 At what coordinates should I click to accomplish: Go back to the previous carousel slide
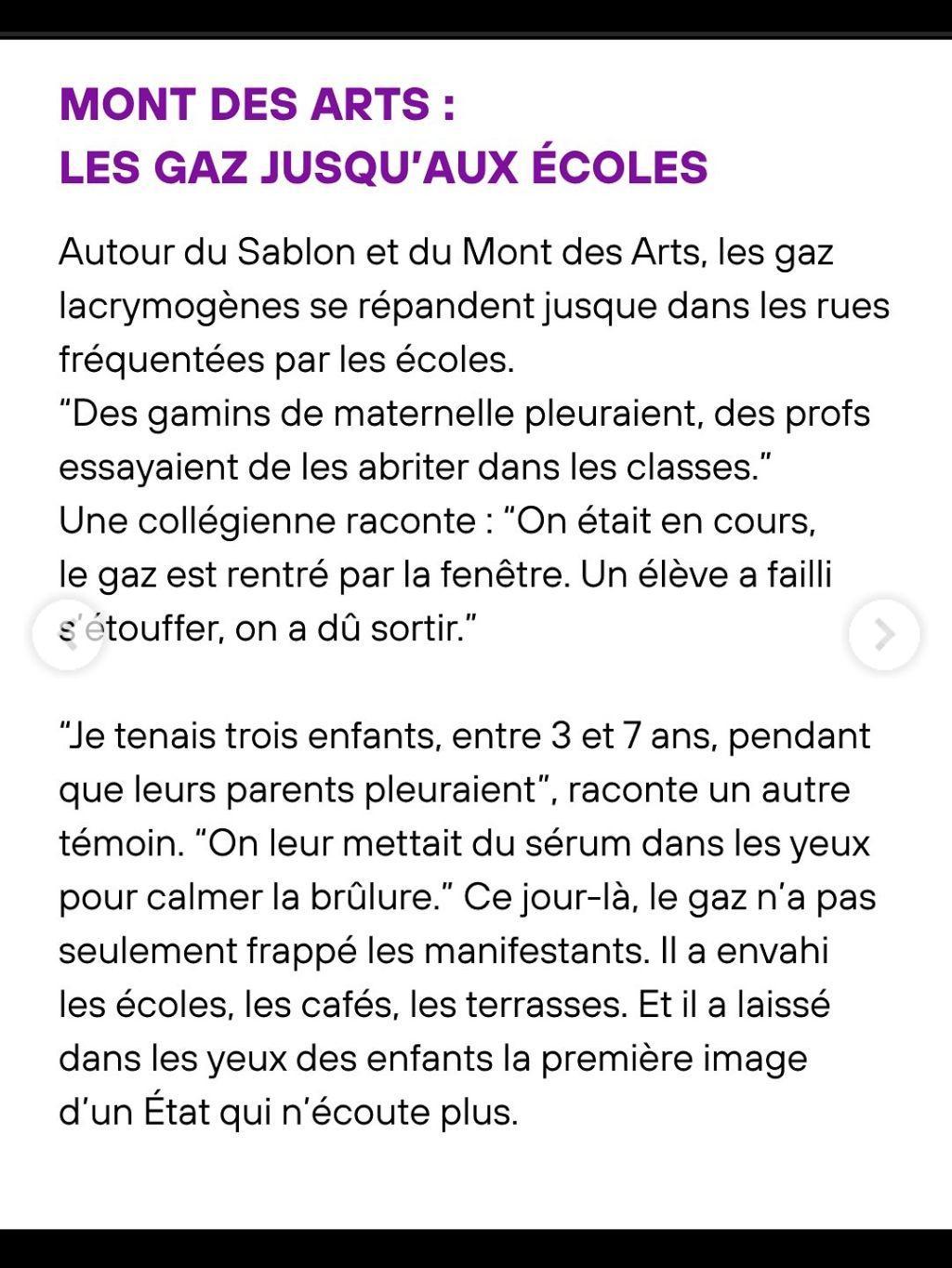tap(67, 634)
